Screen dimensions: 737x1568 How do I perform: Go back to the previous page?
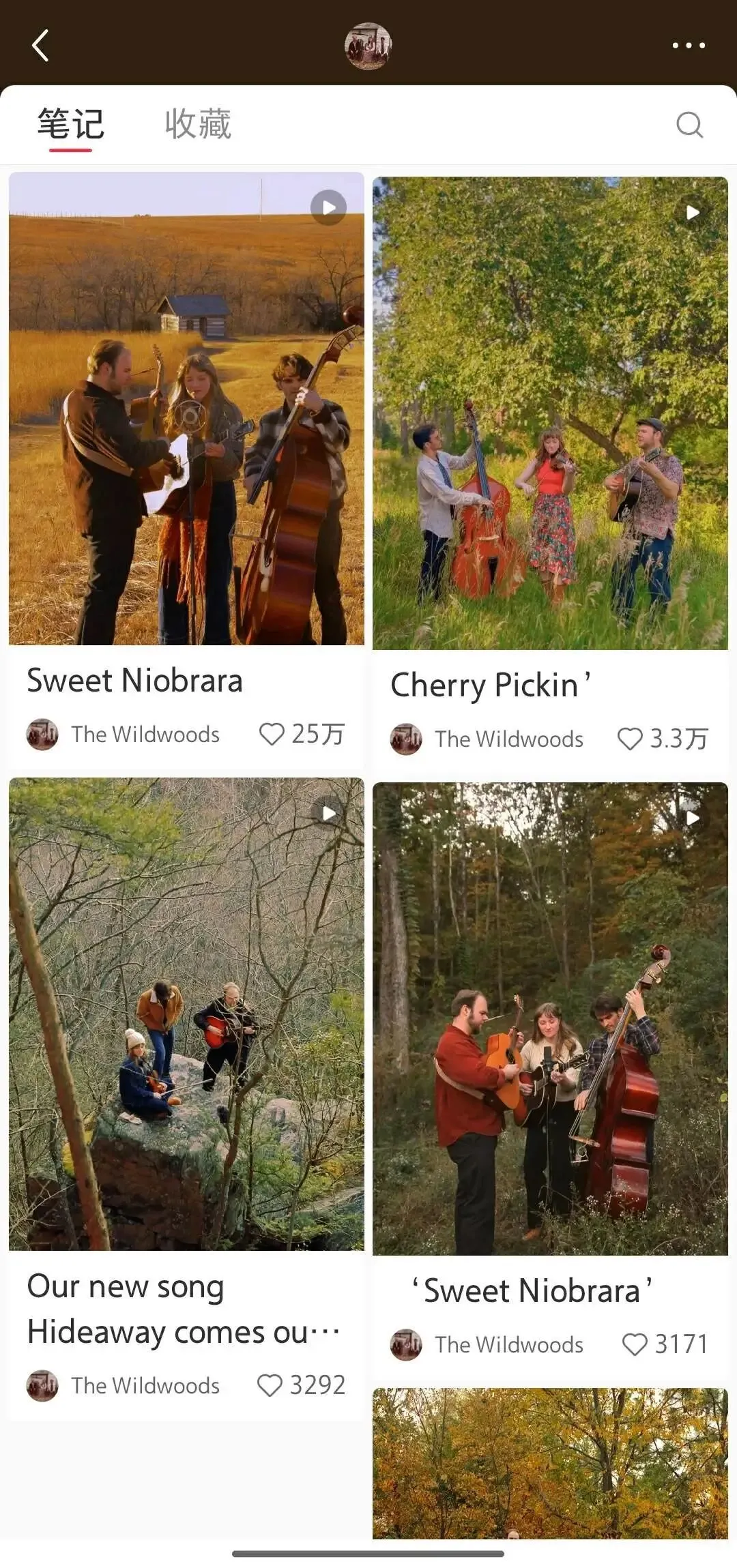41,46
